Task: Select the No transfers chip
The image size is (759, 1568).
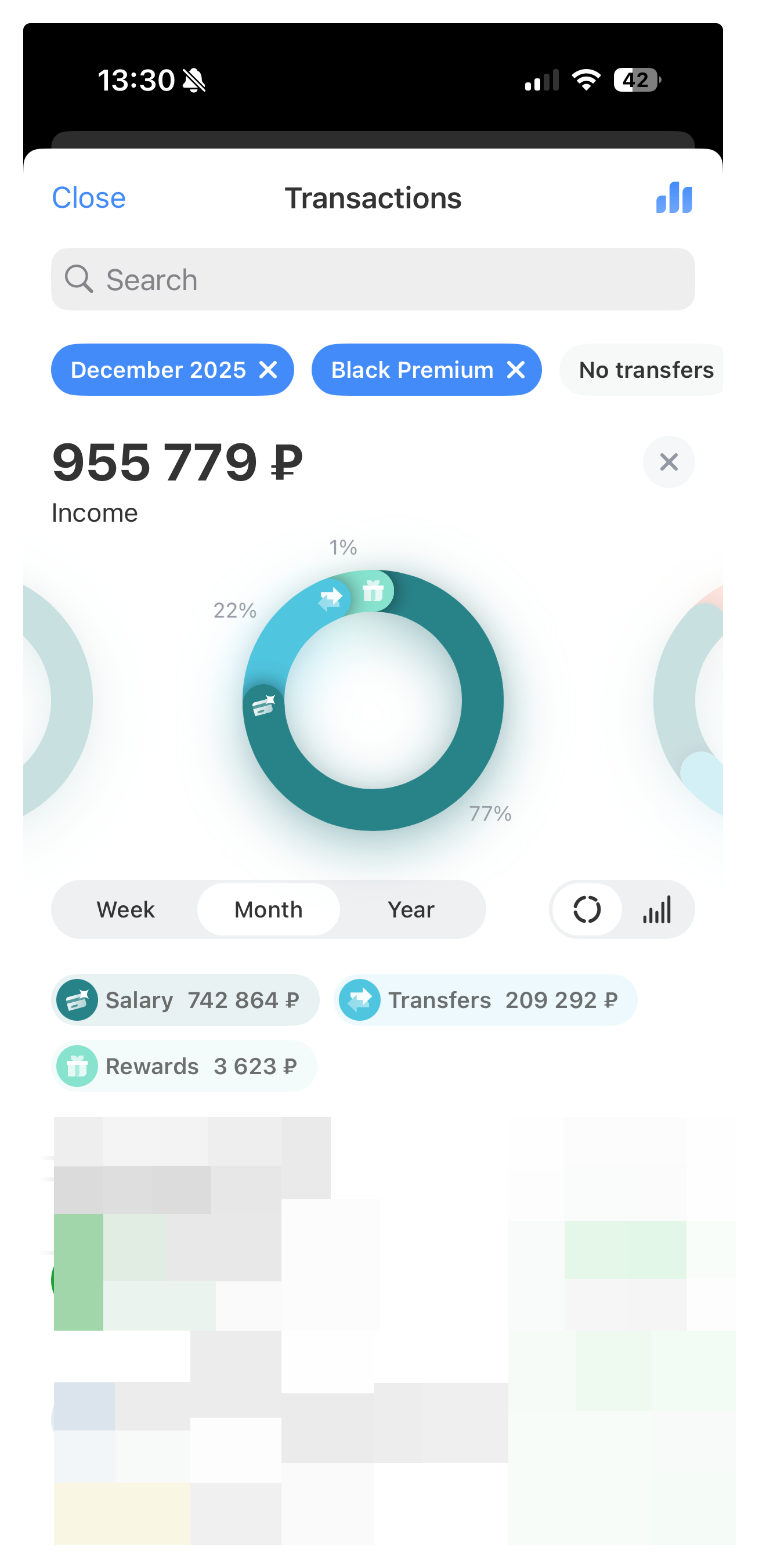Action: [642, 370]
